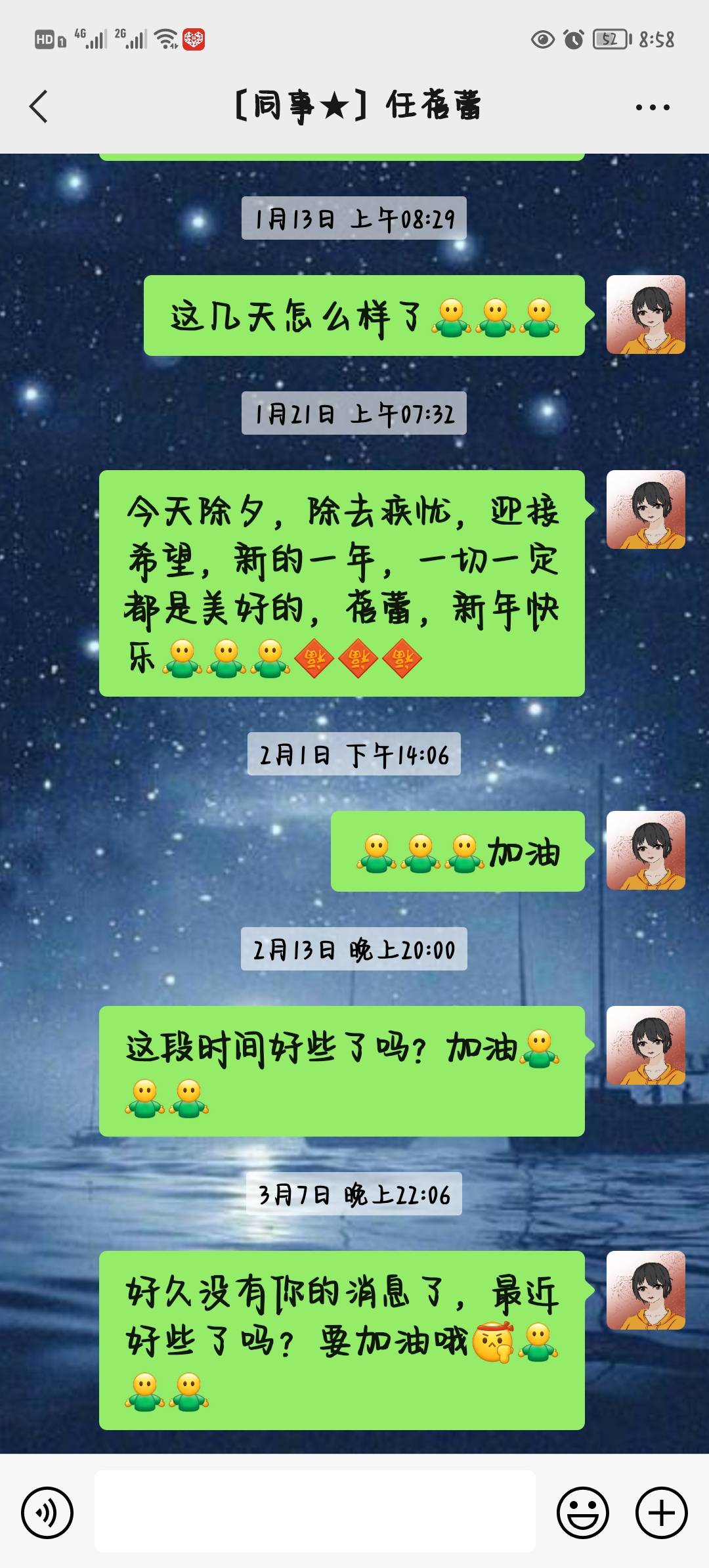
Task: Tap the eye comfort icon in status bar
Action: [542, 39]
